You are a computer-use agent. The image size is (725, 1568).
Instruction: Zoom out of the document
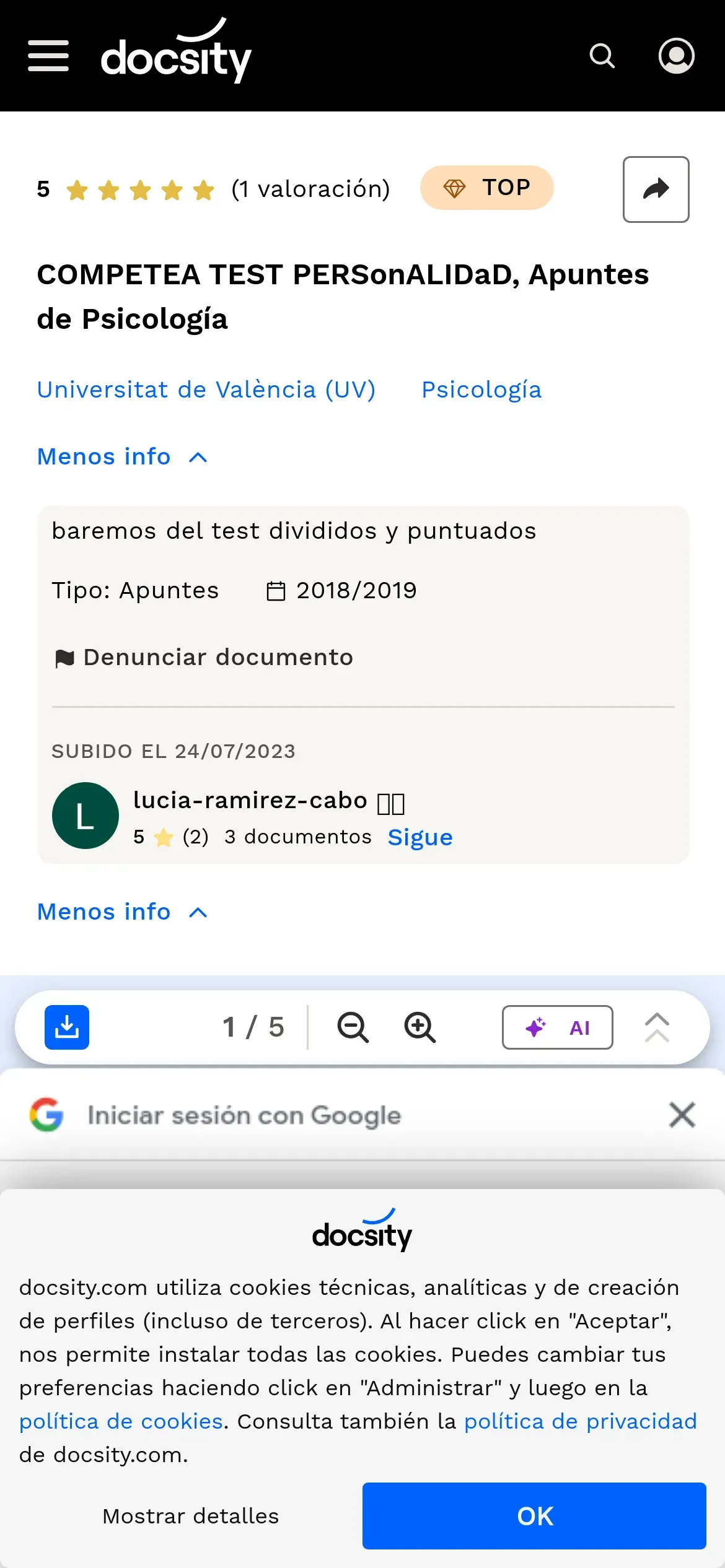[x=353, y=1027]
